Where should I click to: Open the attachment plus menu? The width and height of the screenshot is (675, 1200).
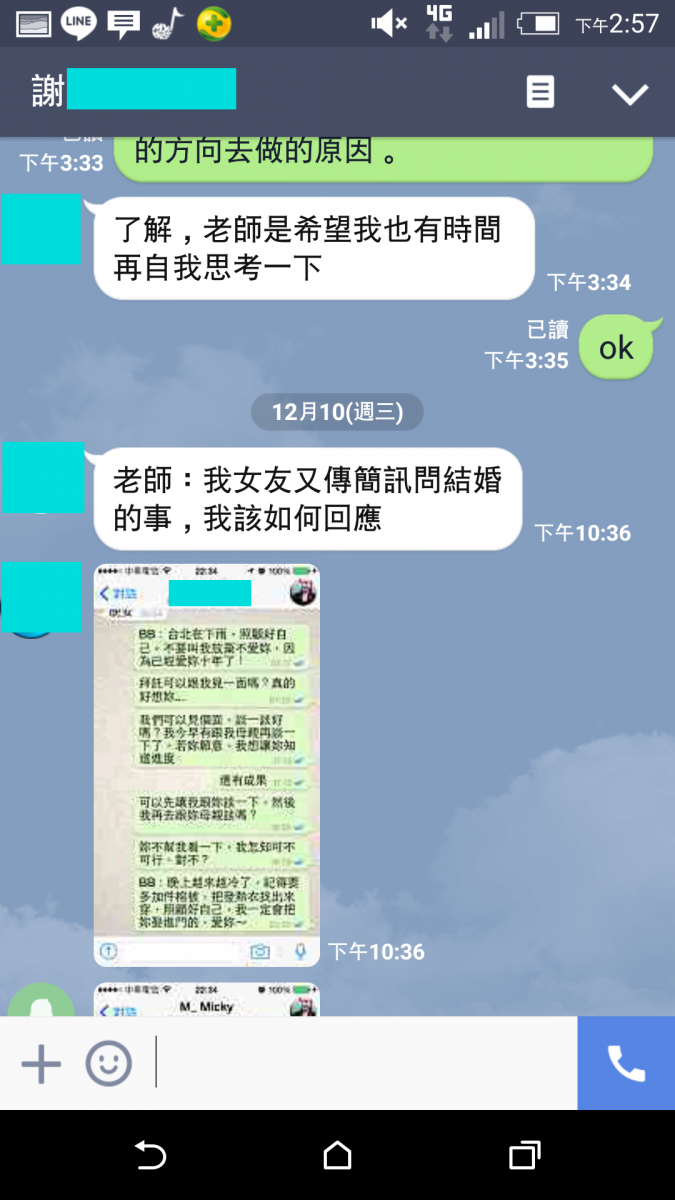click(41, 1064)
